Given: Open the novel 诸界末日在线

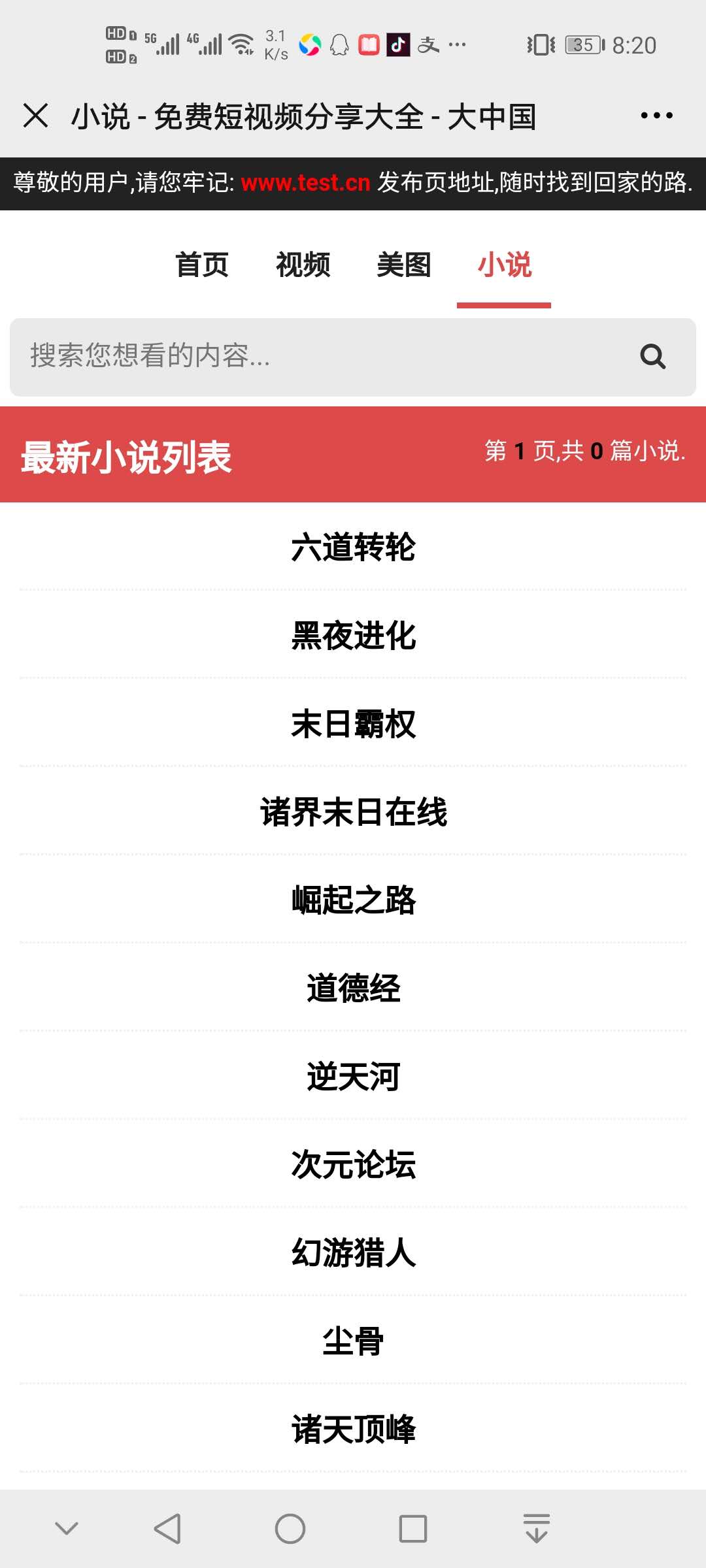Looking at the screenshot, I should point(353,812).
